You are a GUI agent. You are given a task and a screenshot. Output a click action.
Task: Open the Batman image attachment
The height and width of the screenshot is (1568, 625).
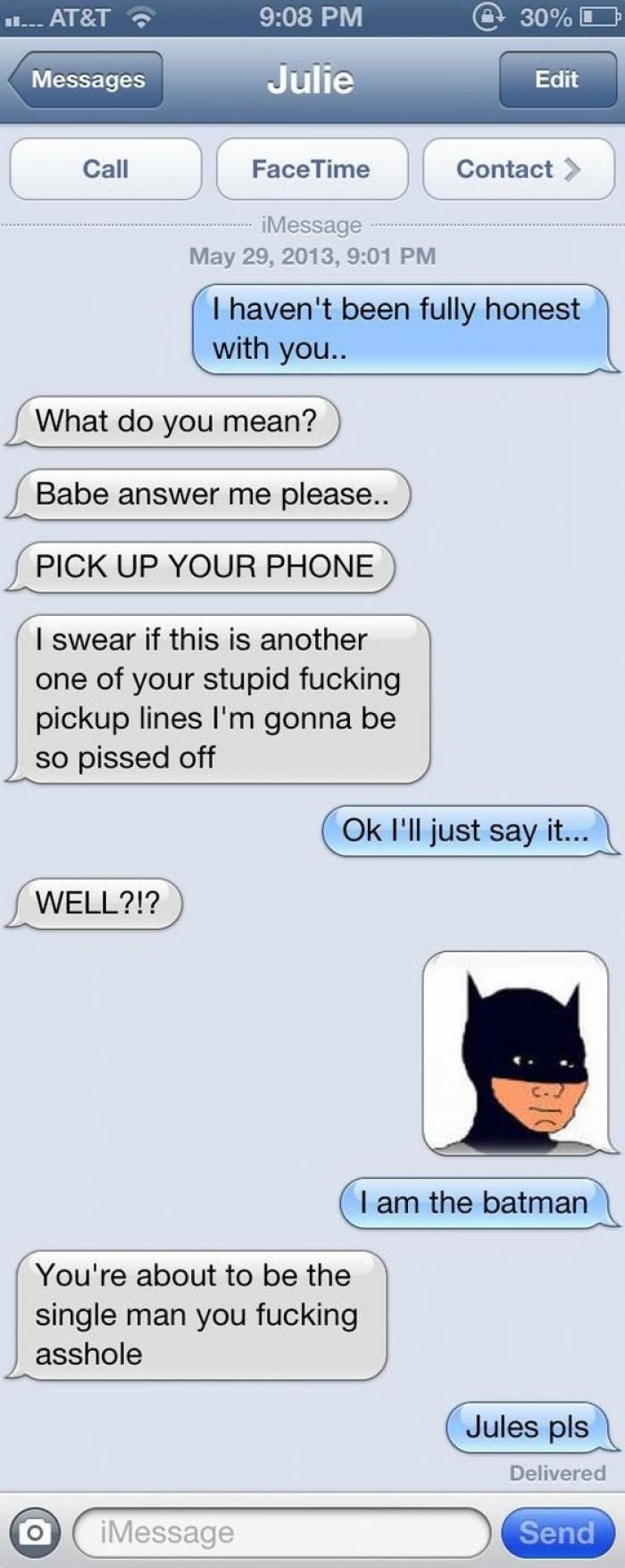tap(514, 1052)
